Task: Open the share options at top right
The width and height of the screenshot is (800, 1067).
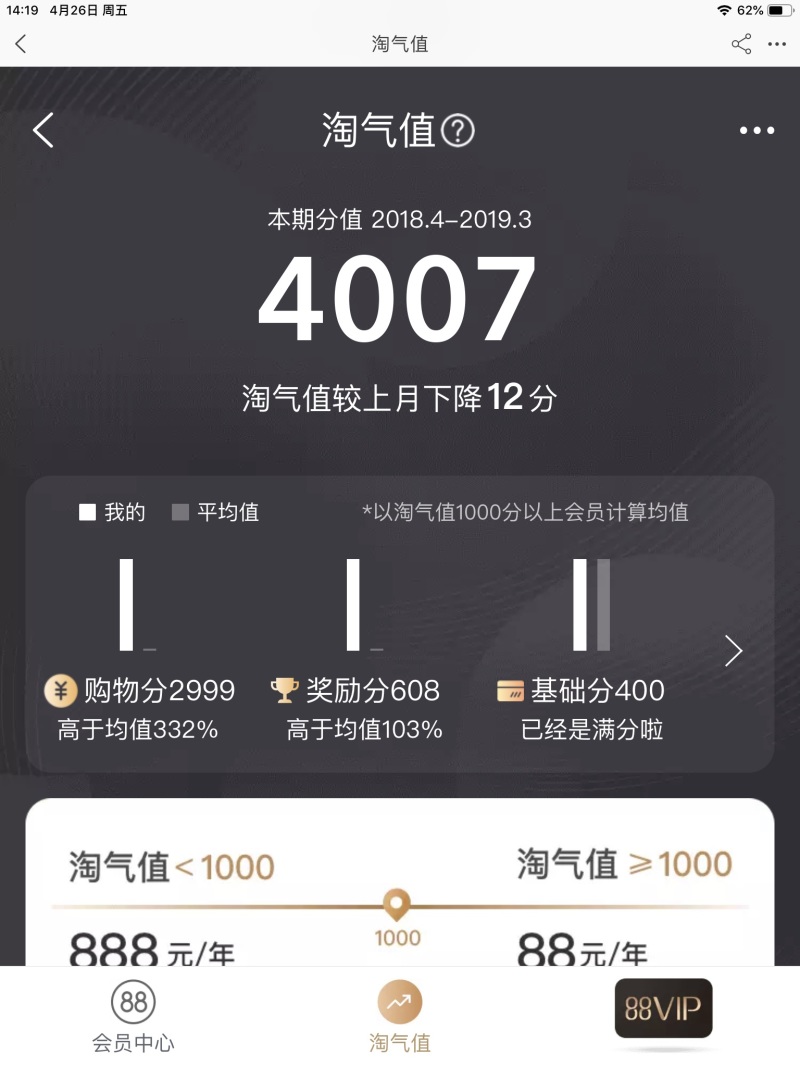Action: [x=741, y=44]
